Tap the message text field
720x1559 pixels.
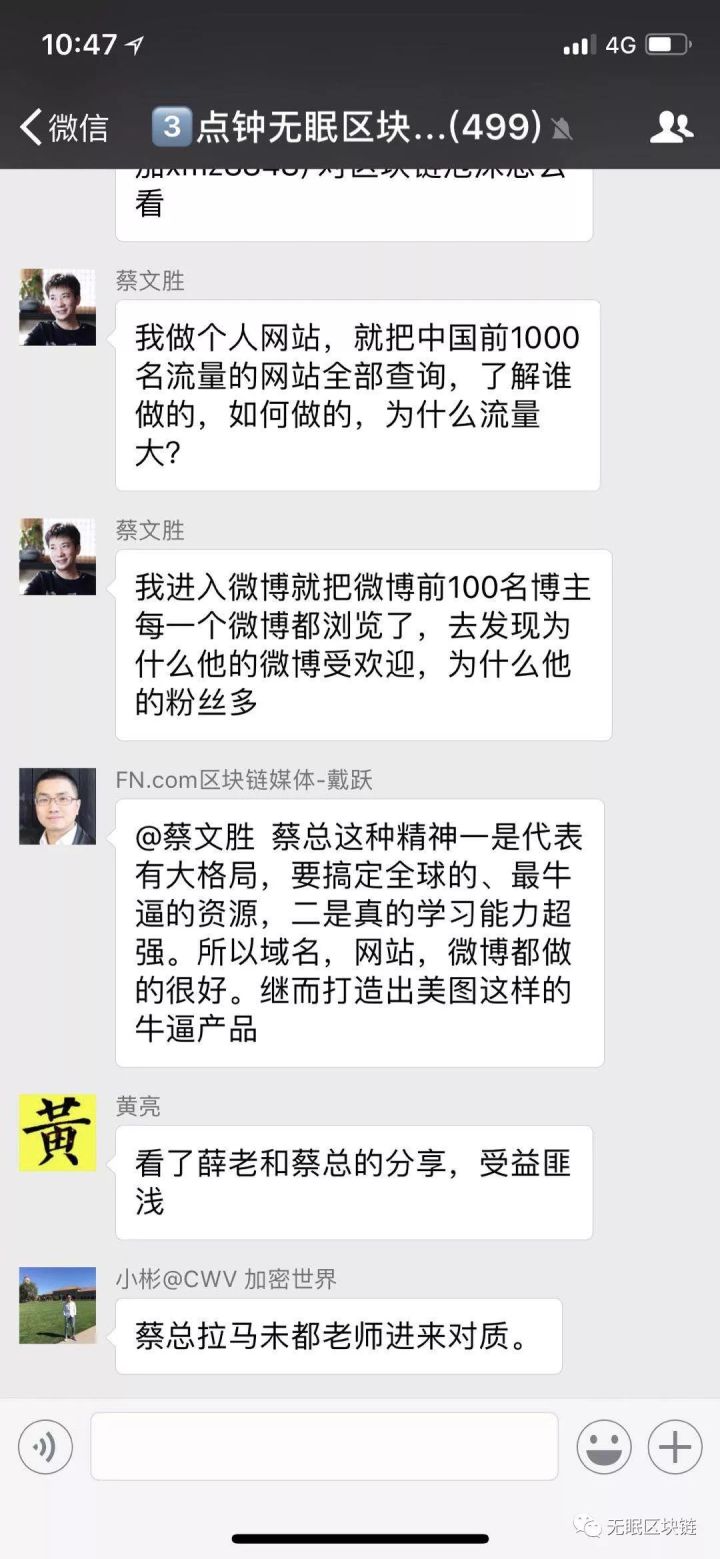(x=324, y=1446)
